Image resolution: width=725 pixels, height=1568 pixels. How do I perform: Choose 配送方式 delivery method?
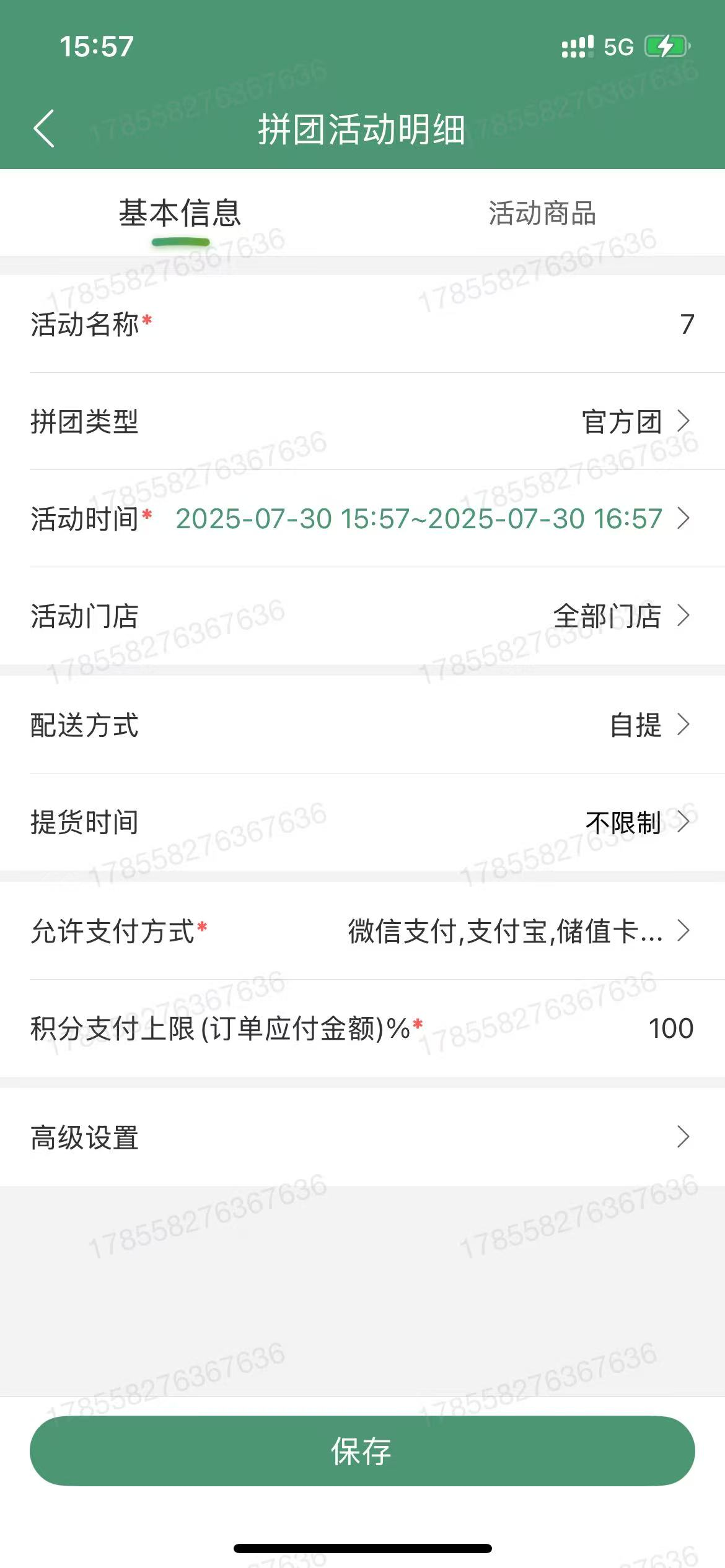pyautogui.click(x=362, y=725)
